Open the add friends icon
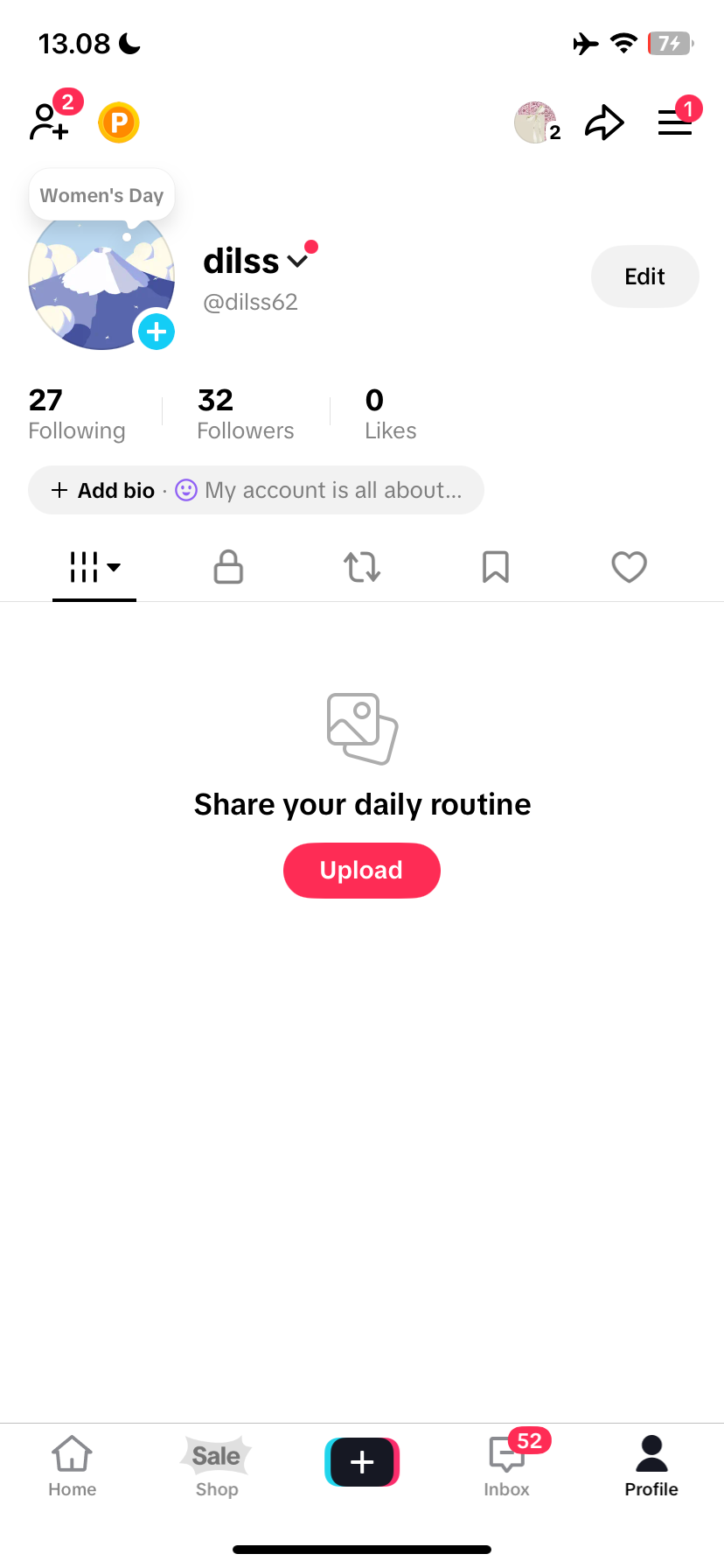724x1568 pixels. tap(50, 122)
